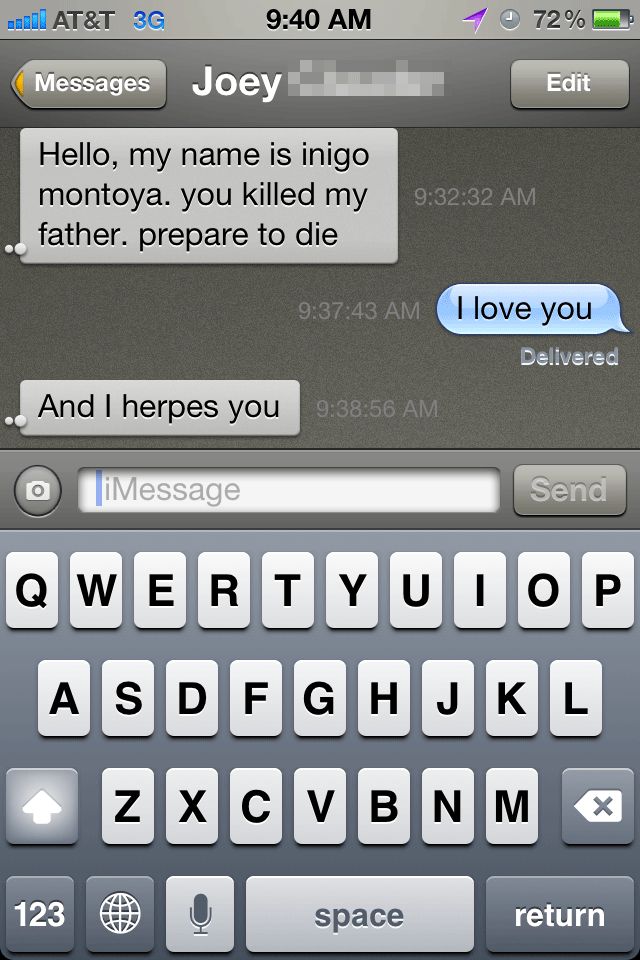Screen dimensions: 640x960
Task: Focus the iMessage text field
Action: (x=290, y=490)
